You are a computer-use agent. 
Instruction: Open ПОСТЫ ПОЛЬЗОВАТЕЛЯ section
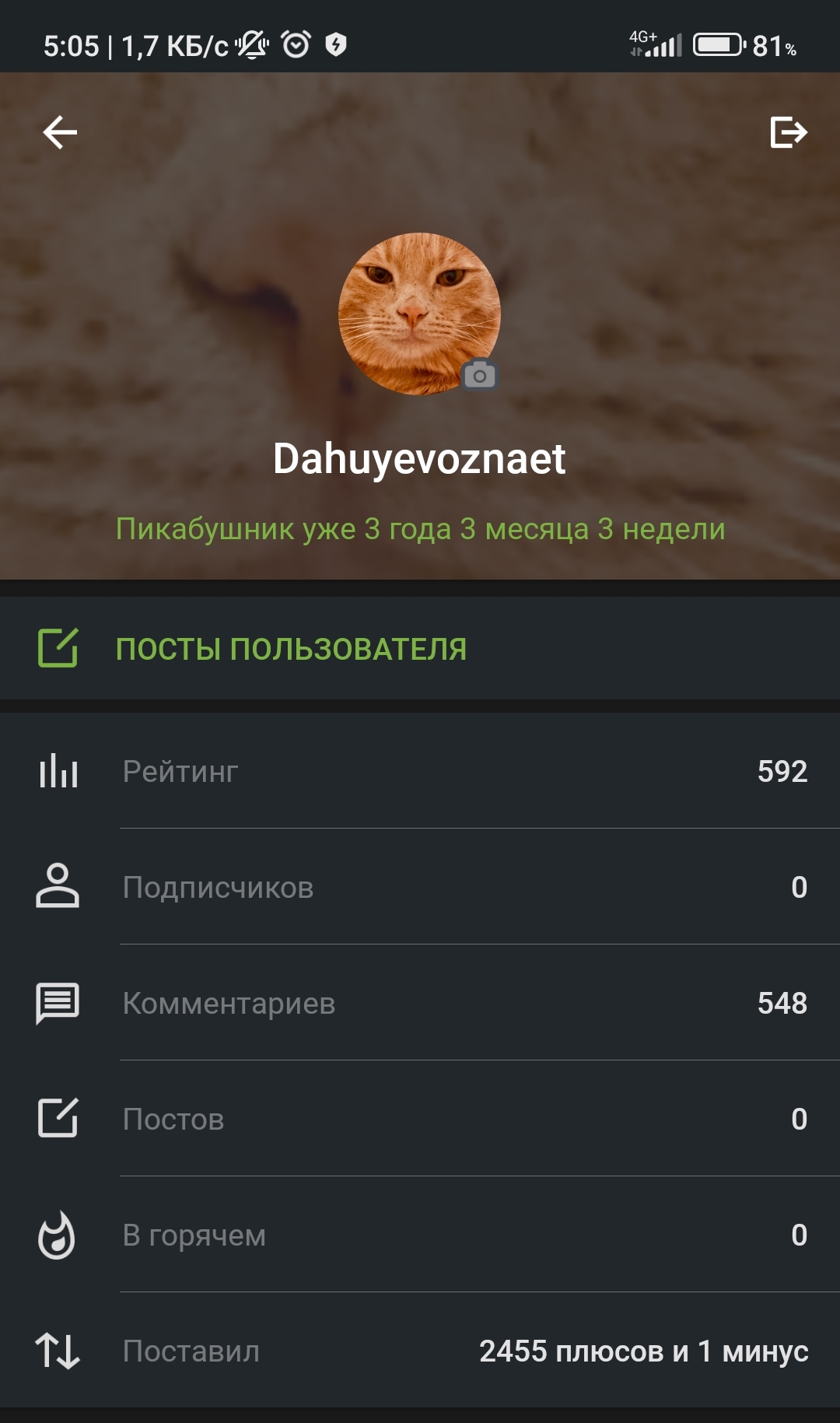click(291, 649)
